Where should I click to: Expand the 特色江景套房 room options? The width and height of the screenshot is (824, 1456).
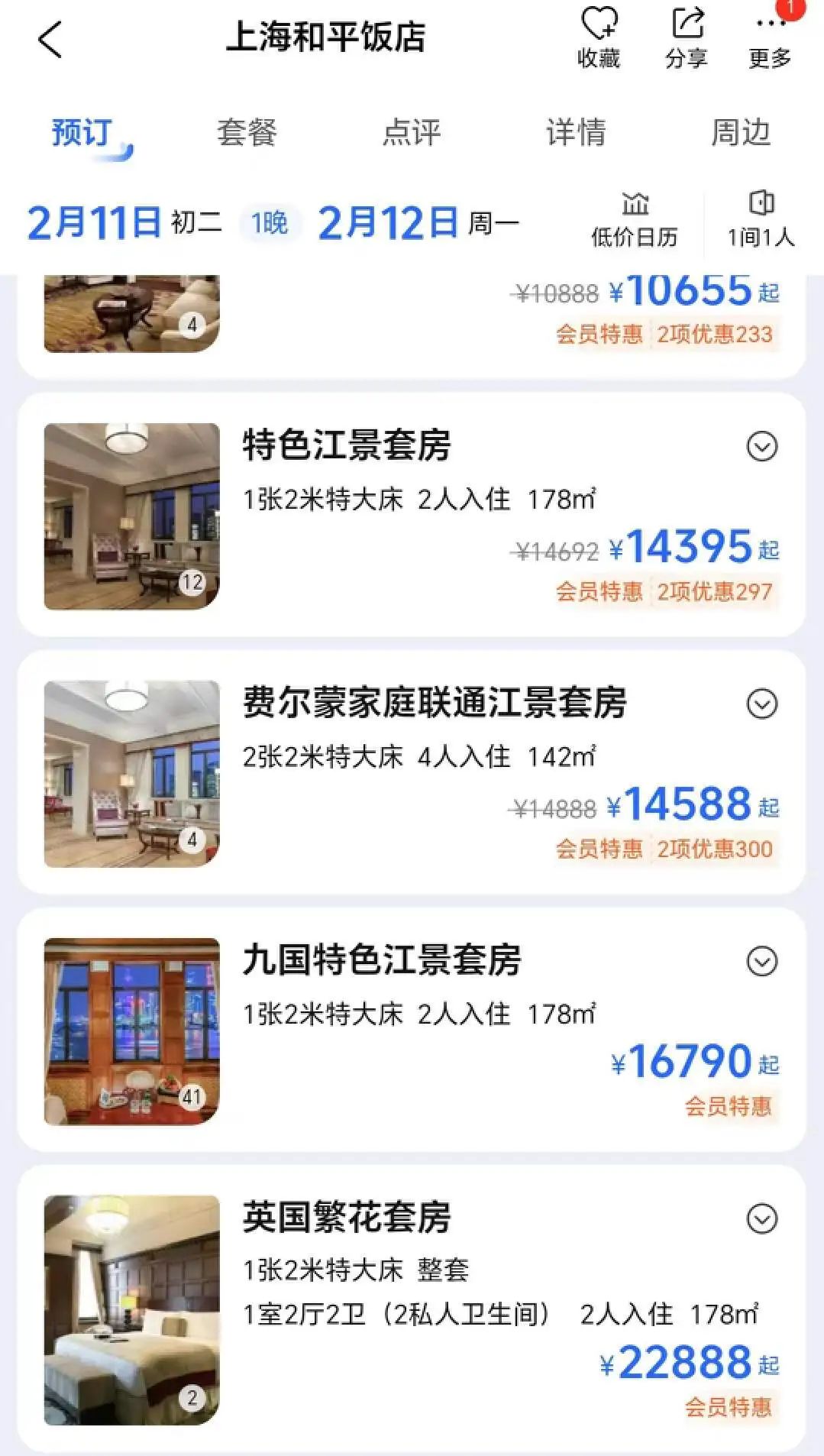pyautogui.click(x=761, y=446)
